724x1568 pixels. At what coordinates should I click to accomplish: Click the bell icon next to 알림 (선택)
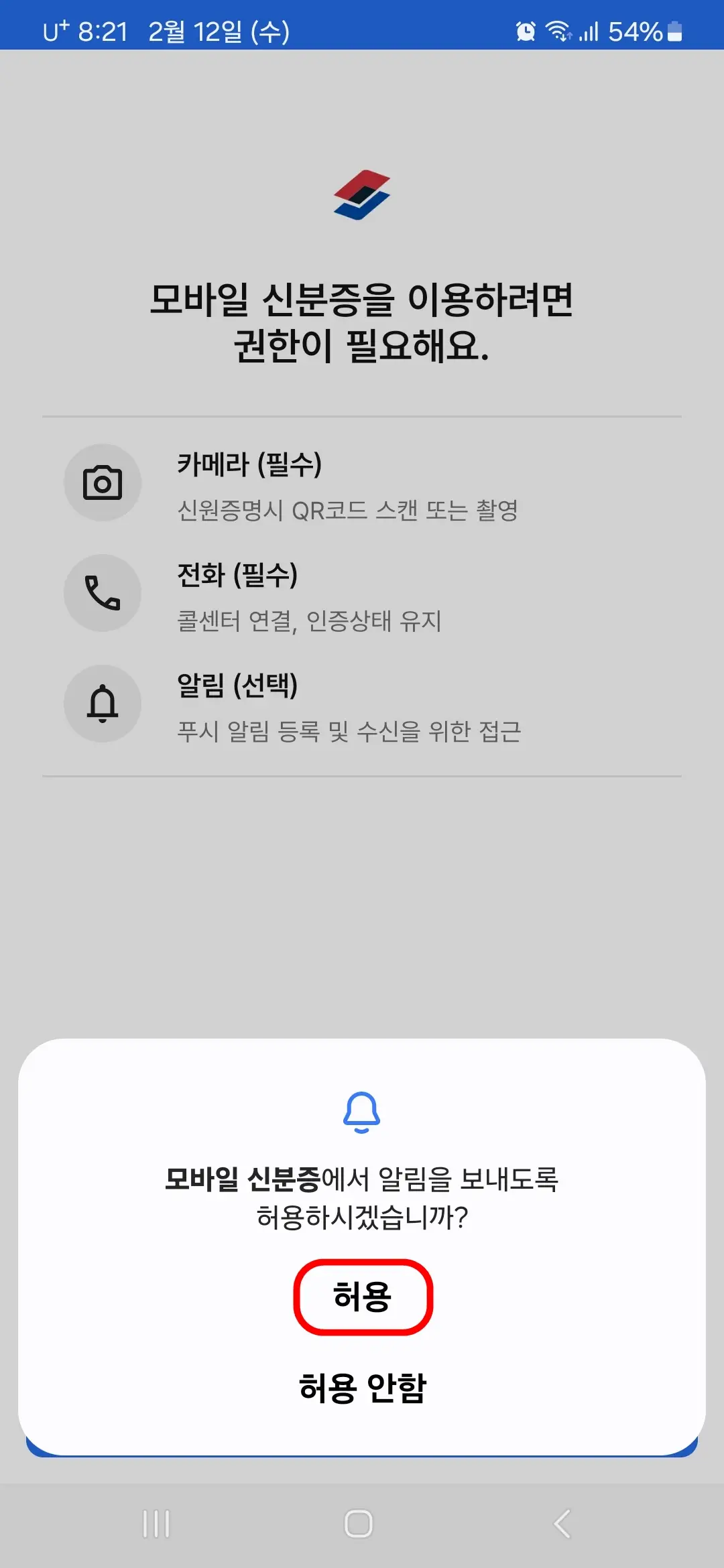coord(102,704)
